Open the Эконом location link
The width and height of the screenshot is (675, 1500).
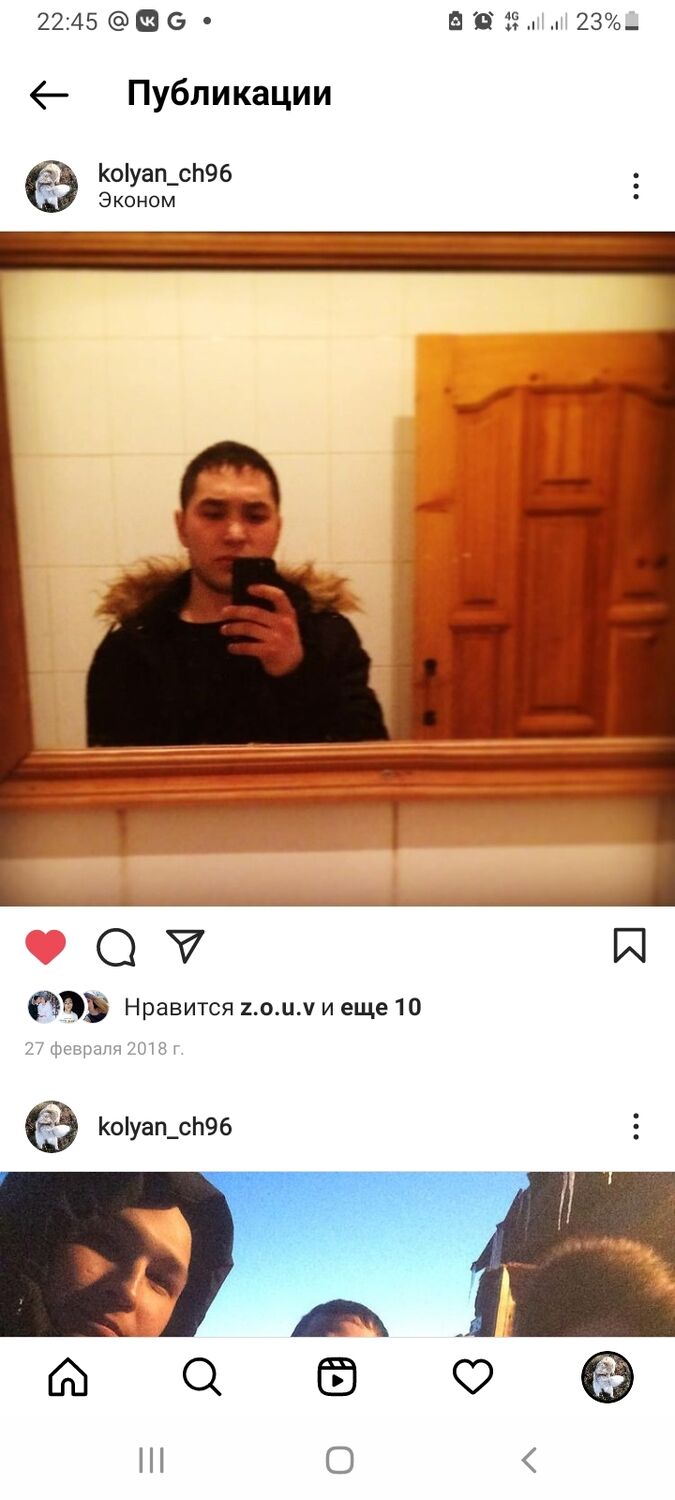click(x=137, y=200)
